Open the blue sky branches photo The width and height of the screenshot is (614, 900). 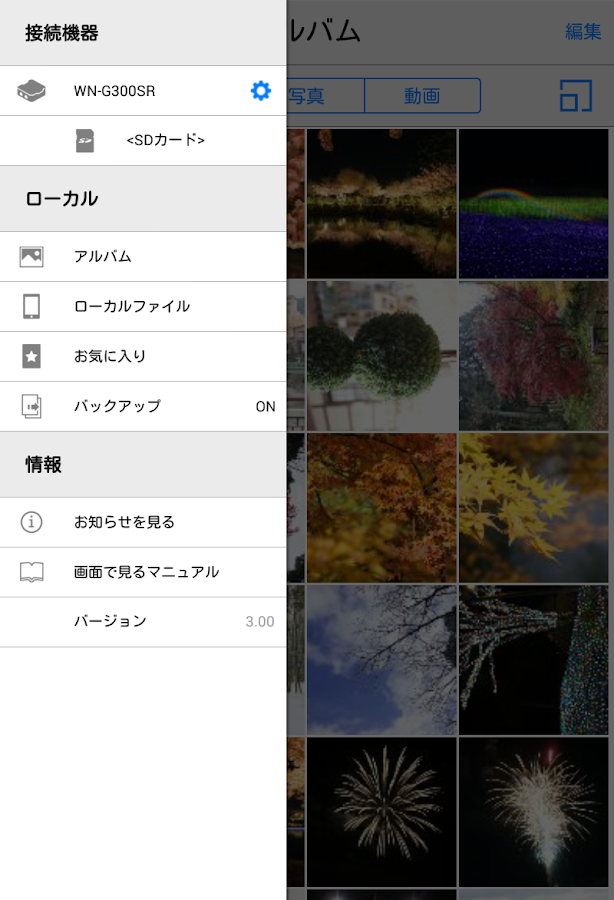(381, 660)
